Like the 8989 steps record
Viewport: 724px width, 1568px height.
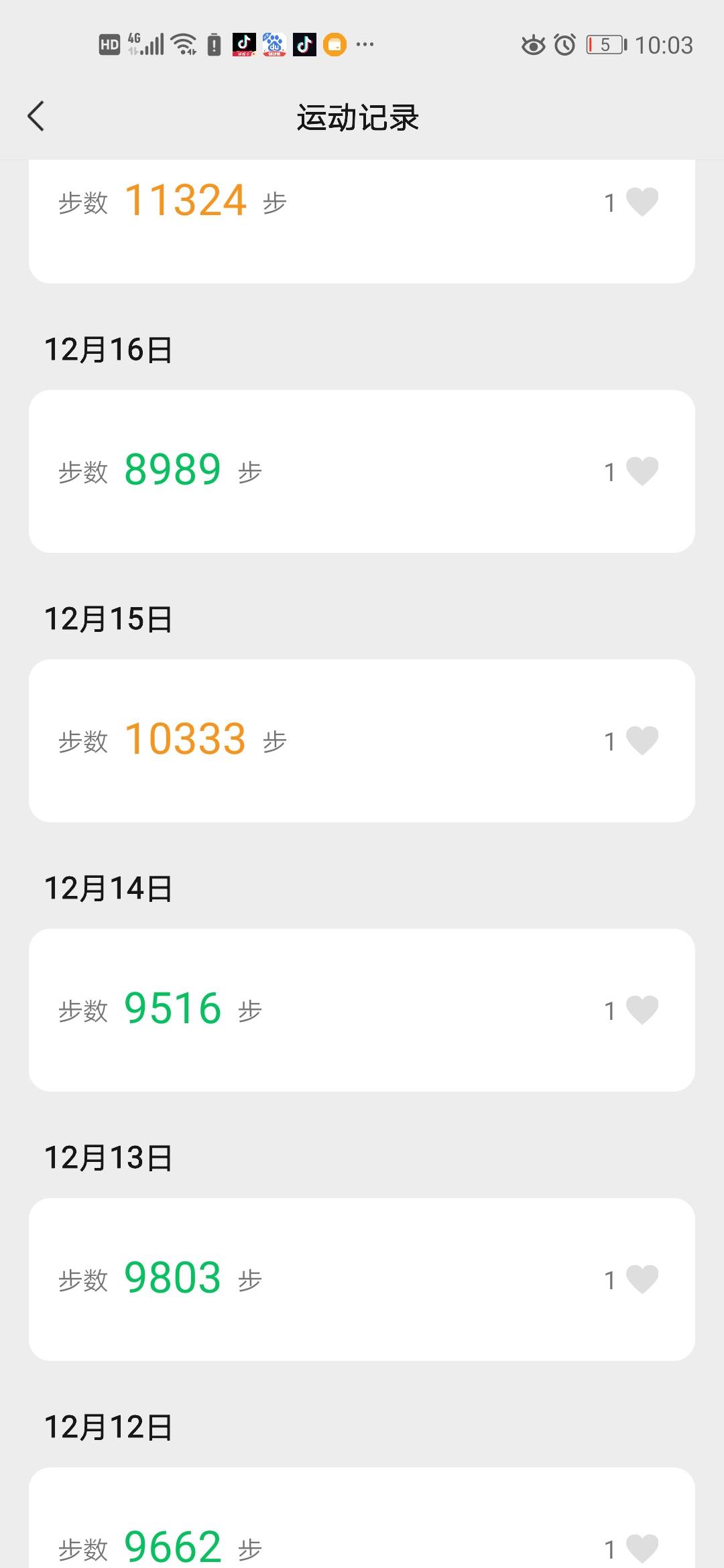pyautogui.click(x=642, y=471)
